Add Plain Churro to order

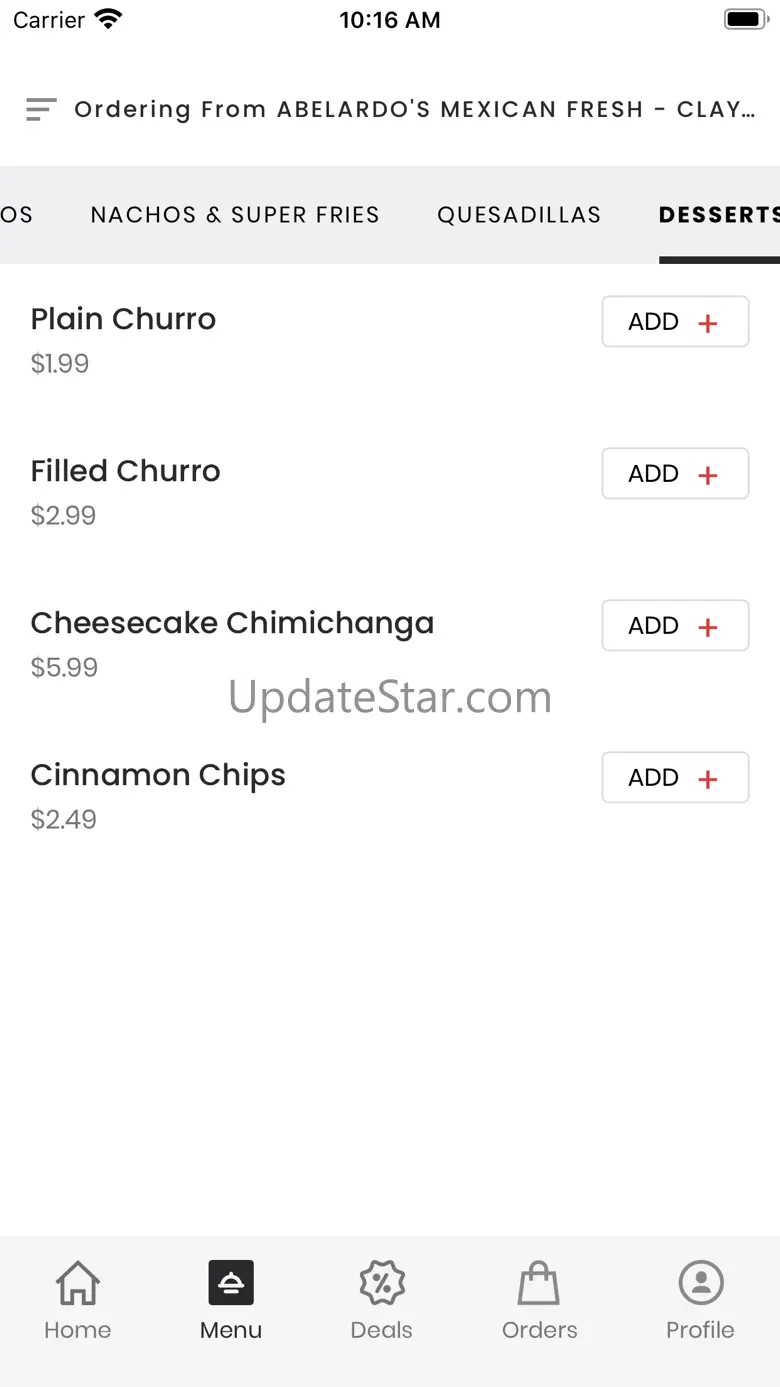pos(675,322)
